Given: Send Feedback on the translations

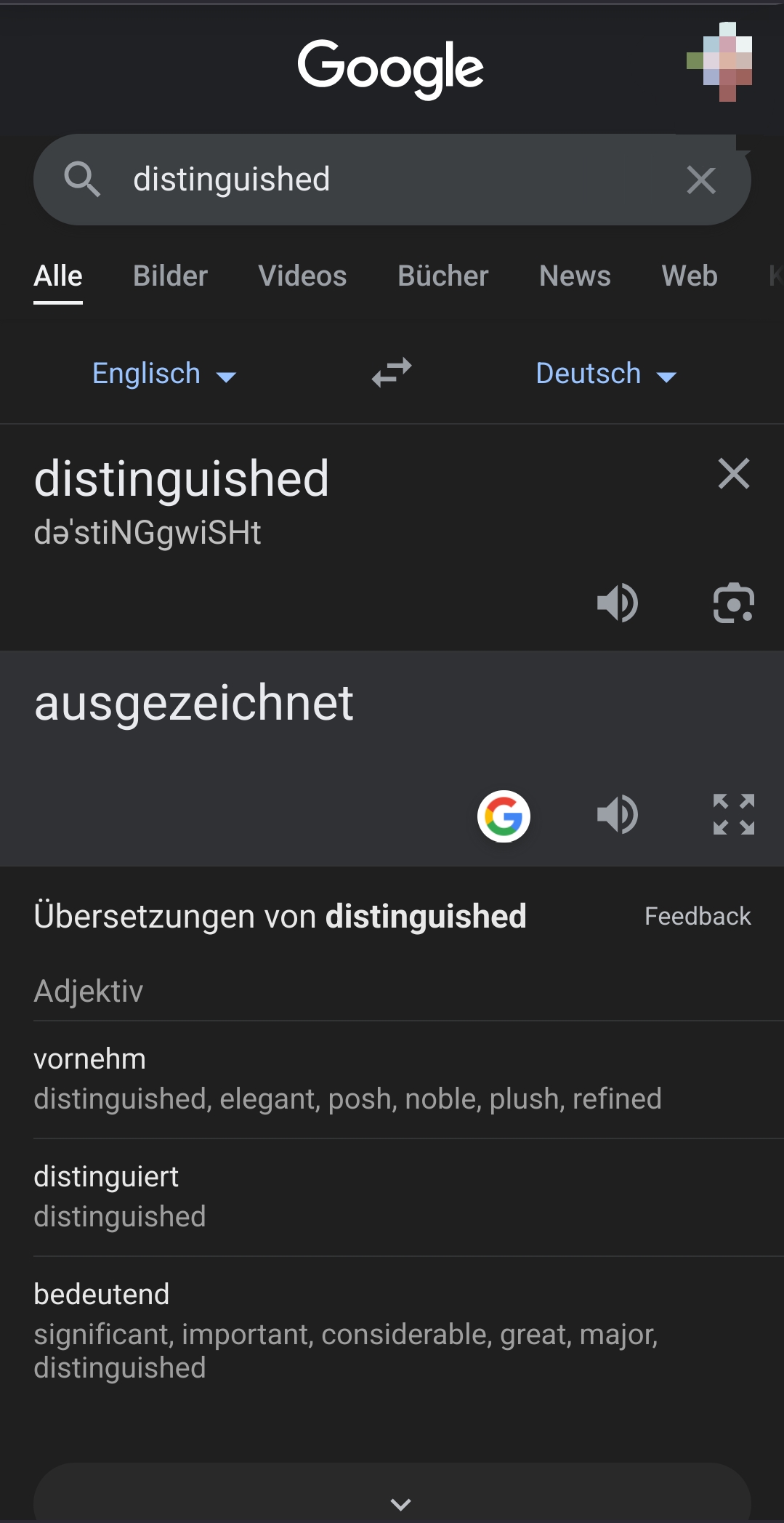Looking at the screenshot, I should [698, 916].
